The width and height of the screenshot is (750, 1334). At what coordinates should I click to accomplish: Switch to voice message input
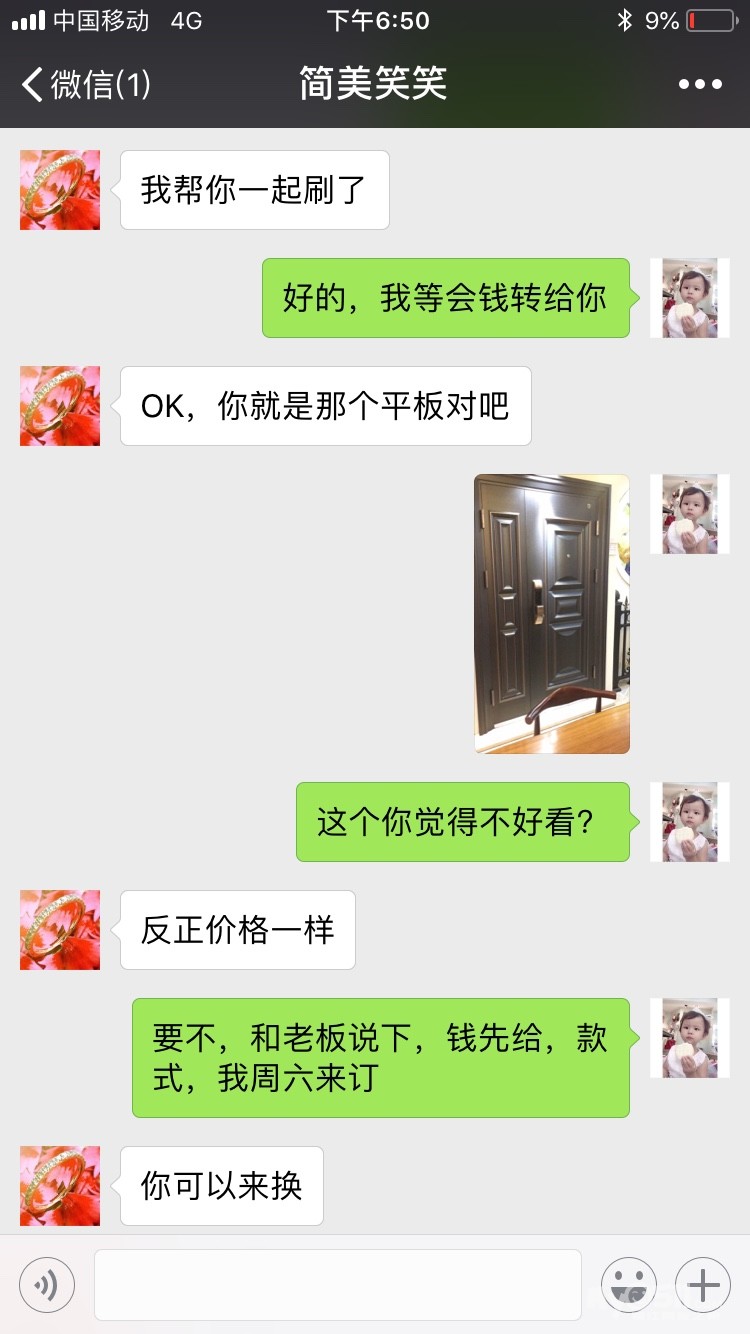[47, 1285]
